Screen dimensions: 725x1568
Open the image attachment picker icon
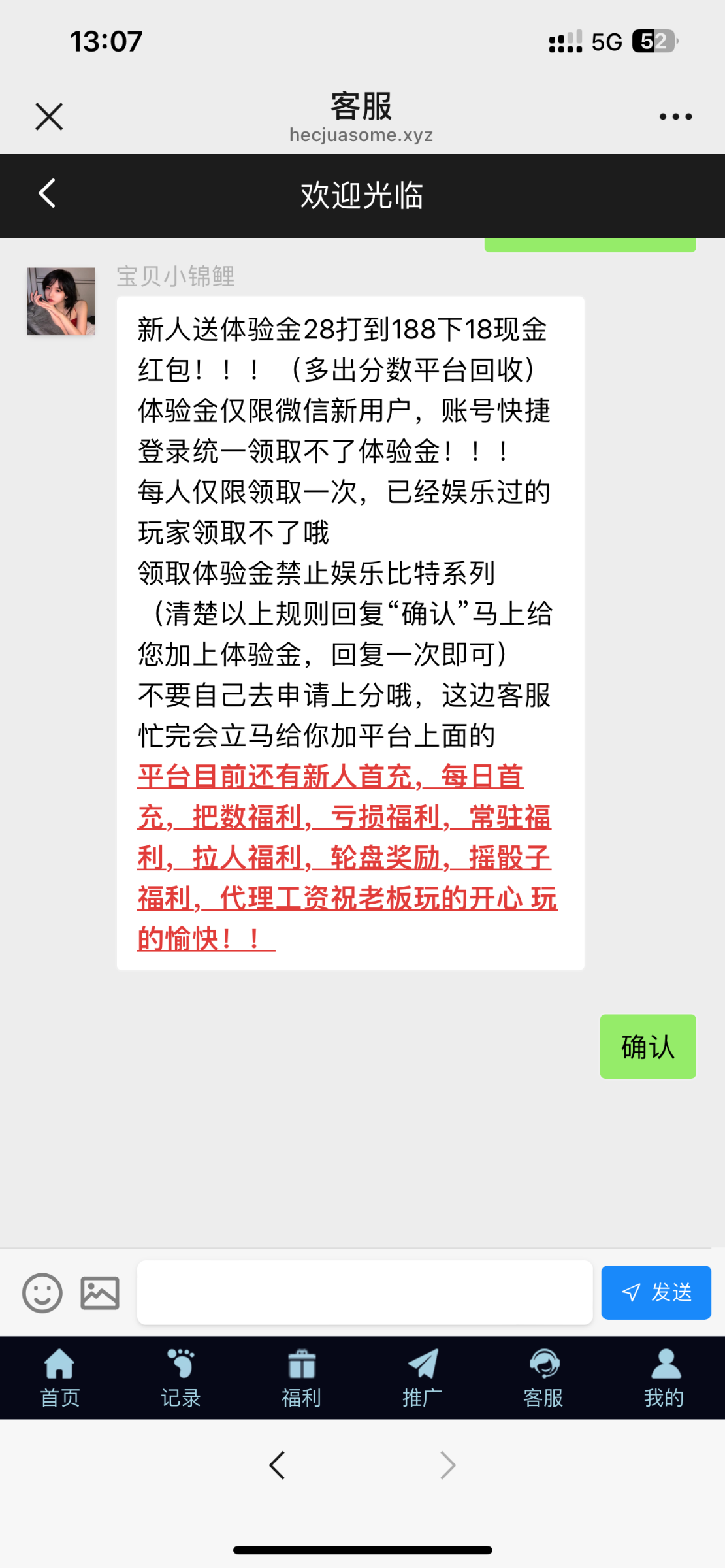(x=101, y=1292)
